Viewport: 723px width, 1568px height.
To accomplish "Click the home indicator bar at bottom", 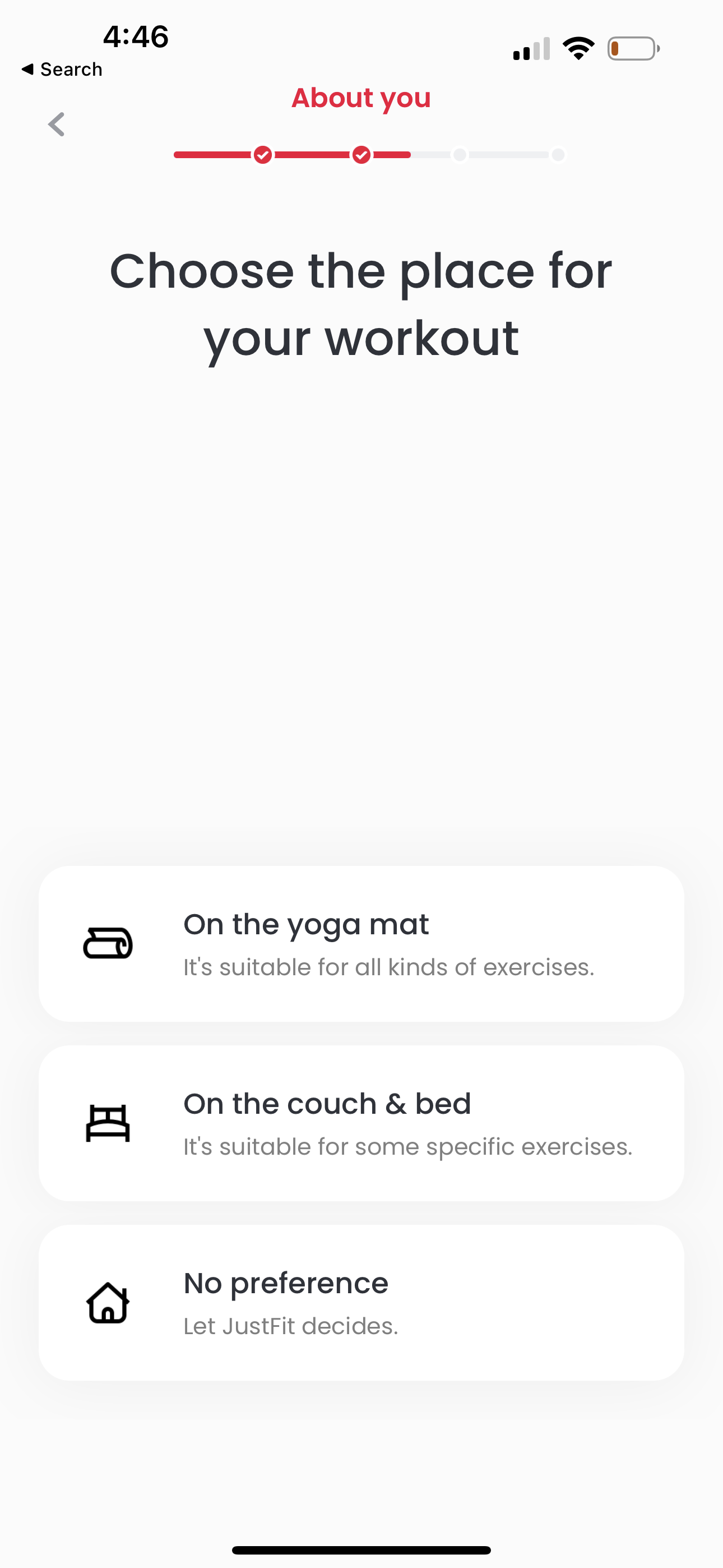I will click(x=361, y=1549).
